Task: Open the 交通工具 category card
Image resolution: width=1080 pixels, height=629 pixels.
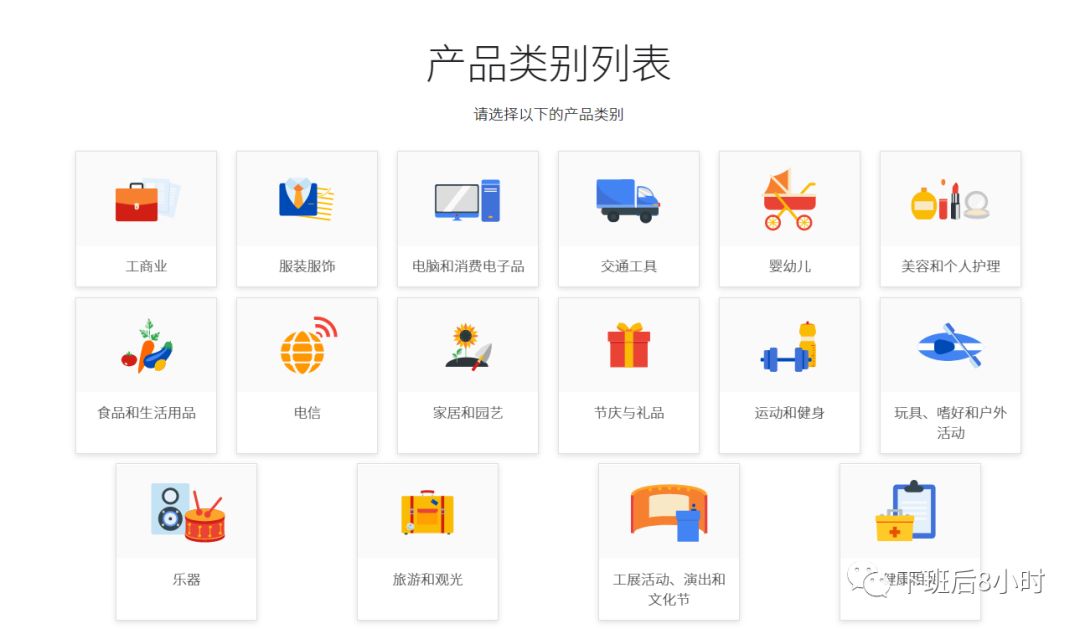Action: (629, 219)
